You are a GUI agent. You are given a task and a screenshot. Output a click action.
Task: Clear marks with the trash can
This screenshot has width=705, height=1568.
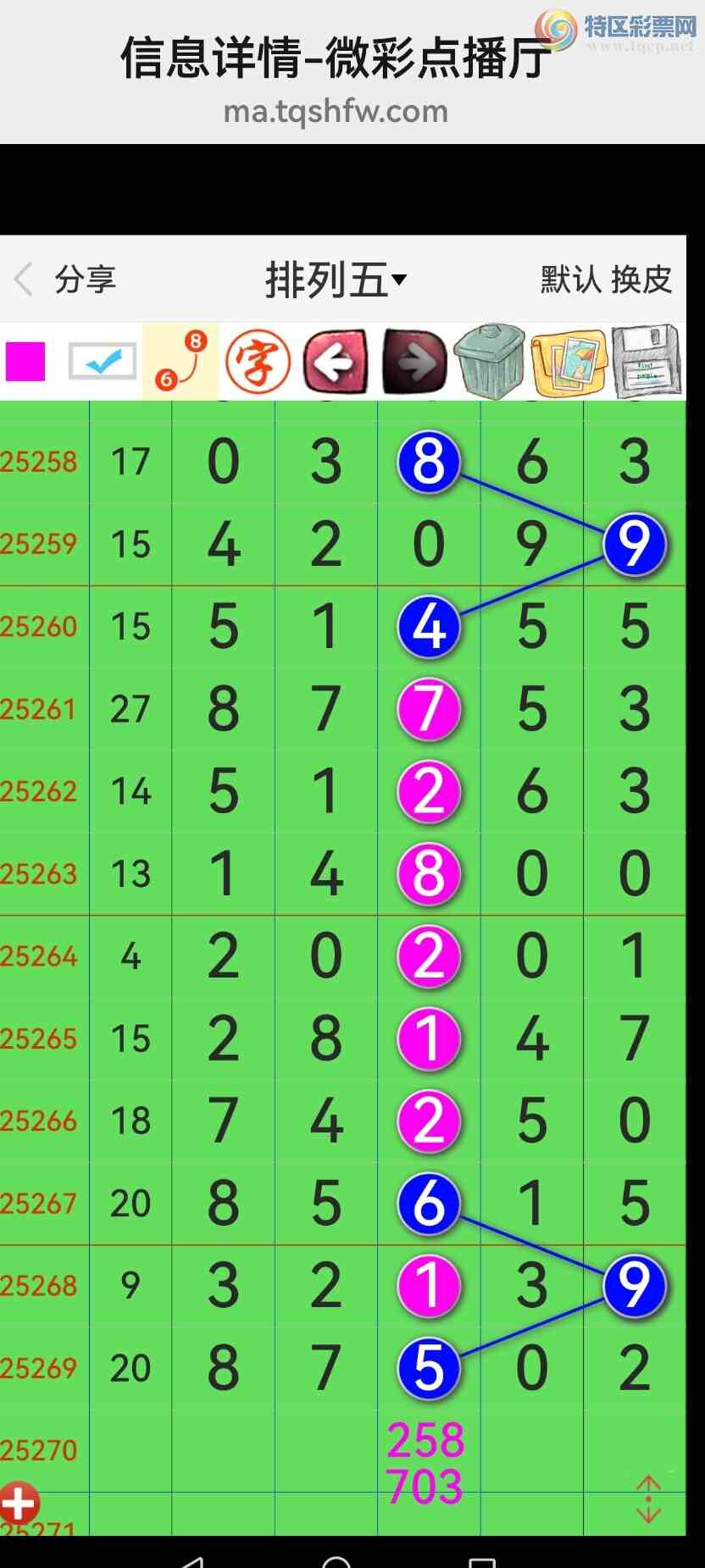click(489, 362)
